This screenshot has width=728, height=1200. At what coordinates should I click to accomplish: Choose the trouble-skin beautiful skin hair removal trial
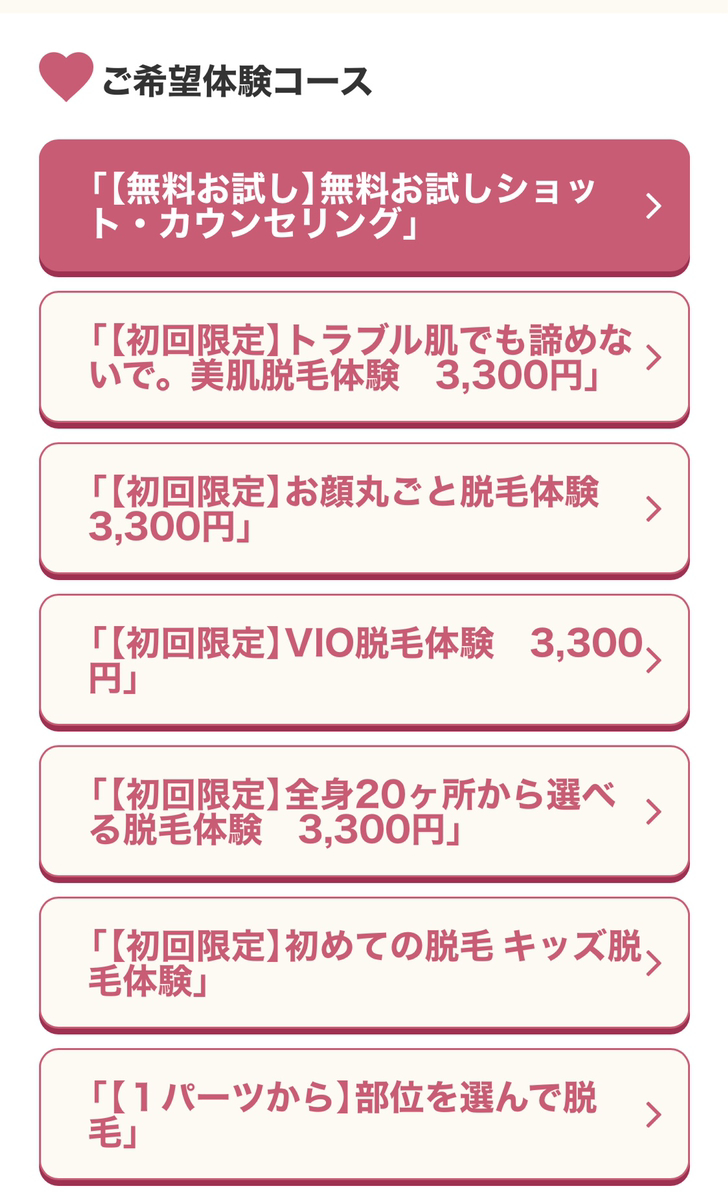point(364,358)
